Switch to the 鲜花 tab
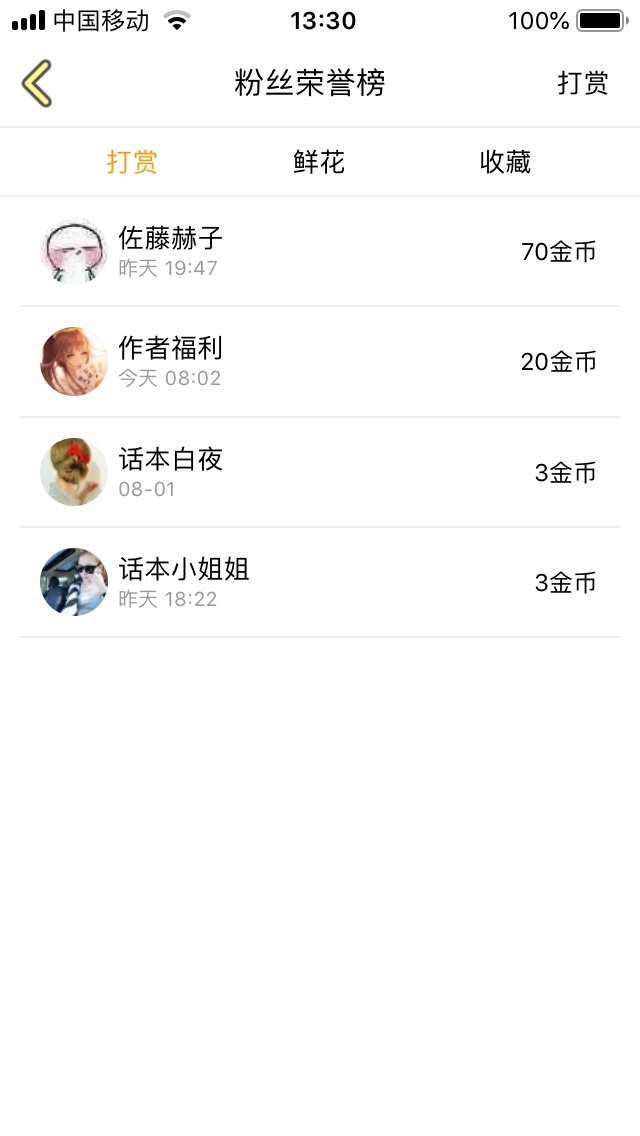Image resolution: width=640 pixels, height=1136 pixels. [x=319, y=162]
